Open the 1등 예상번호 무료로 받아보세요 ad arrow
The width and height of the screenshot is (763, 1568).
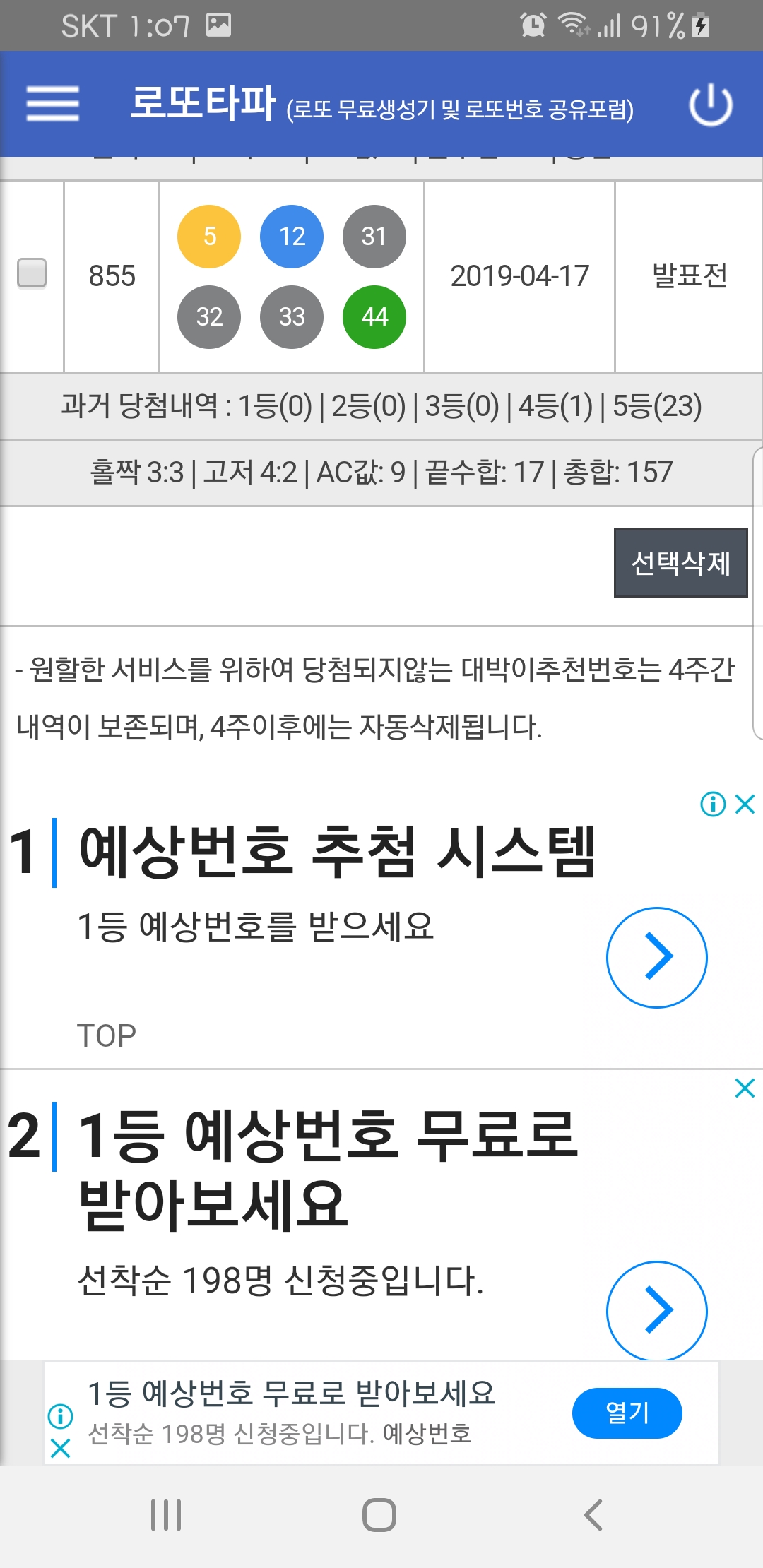tap(656, 1310)
